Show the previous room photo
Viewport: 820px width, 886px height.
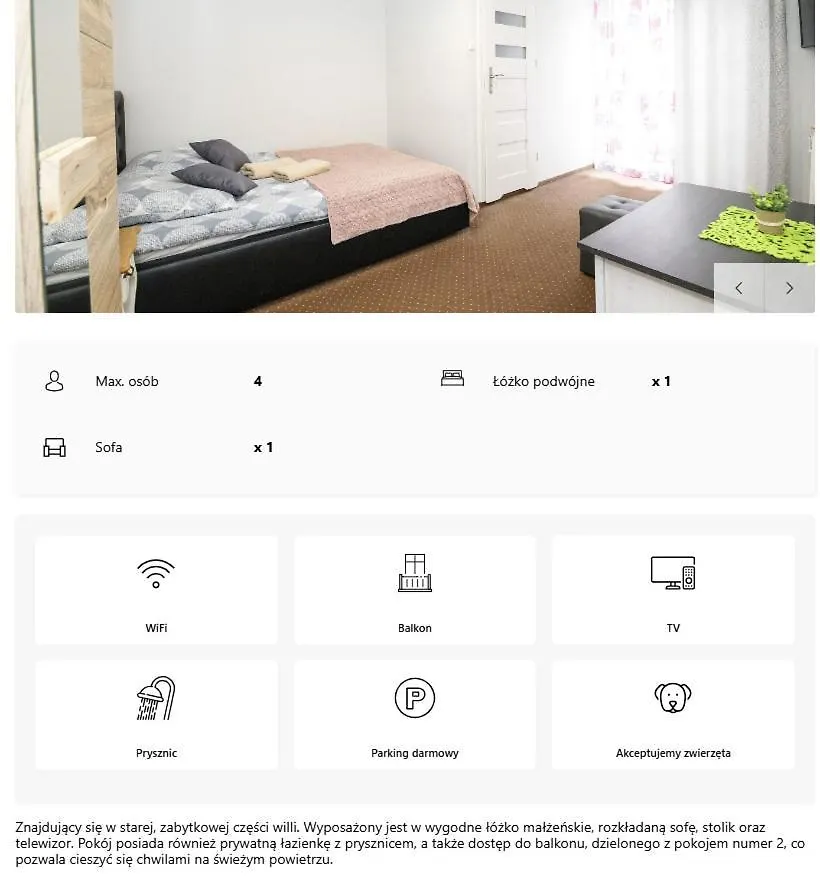739,288
